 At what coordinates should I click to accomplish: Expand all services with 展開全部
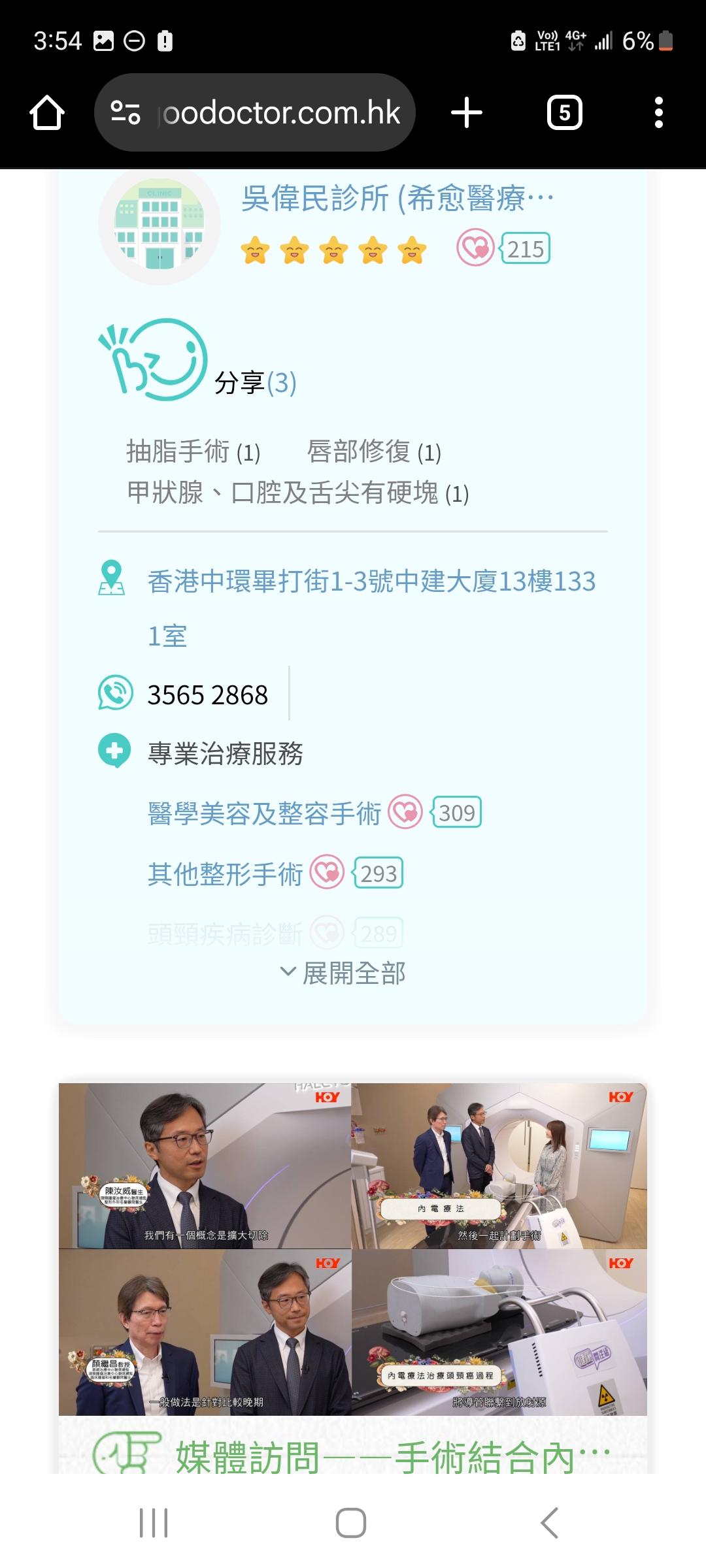[x=344, y=973]
